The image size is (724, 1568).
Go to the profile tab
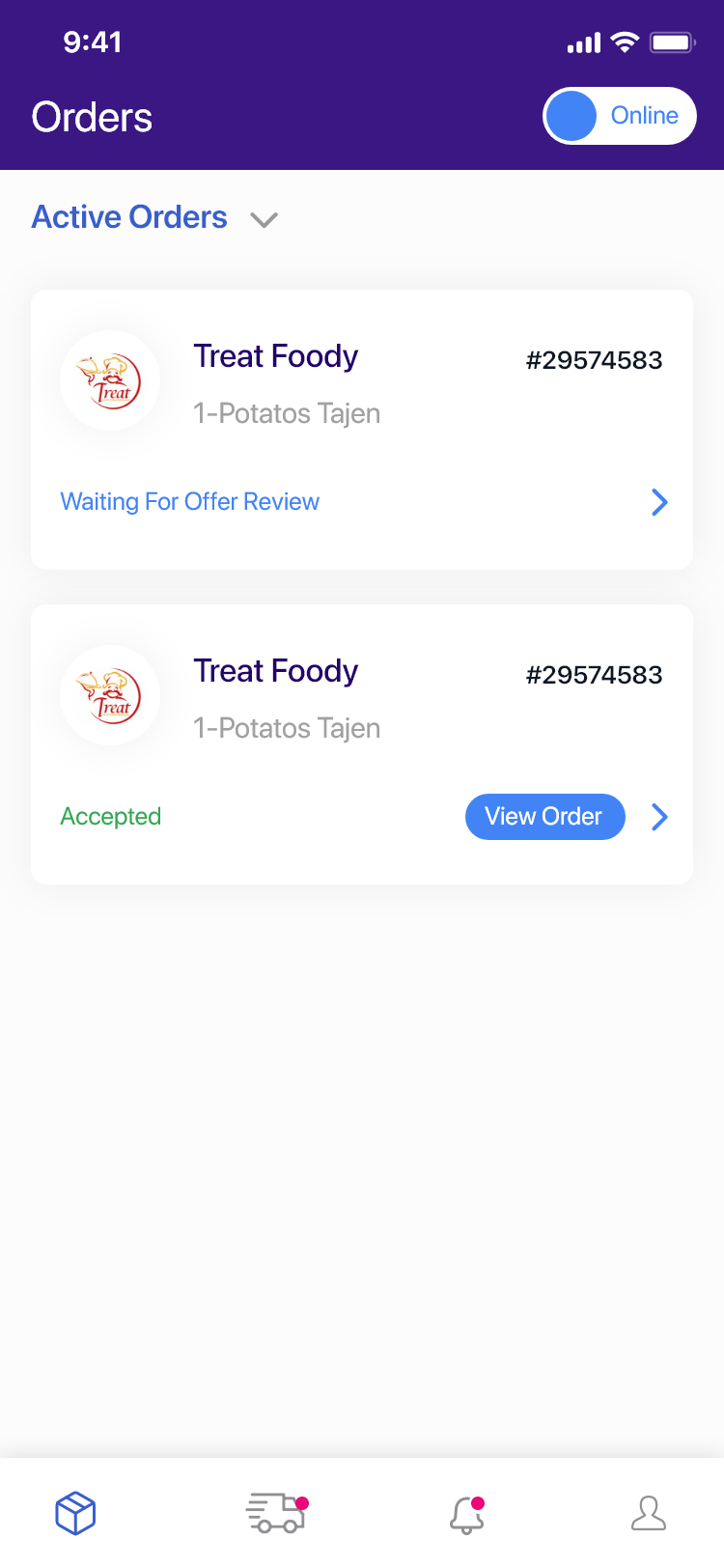(649, 1513)
